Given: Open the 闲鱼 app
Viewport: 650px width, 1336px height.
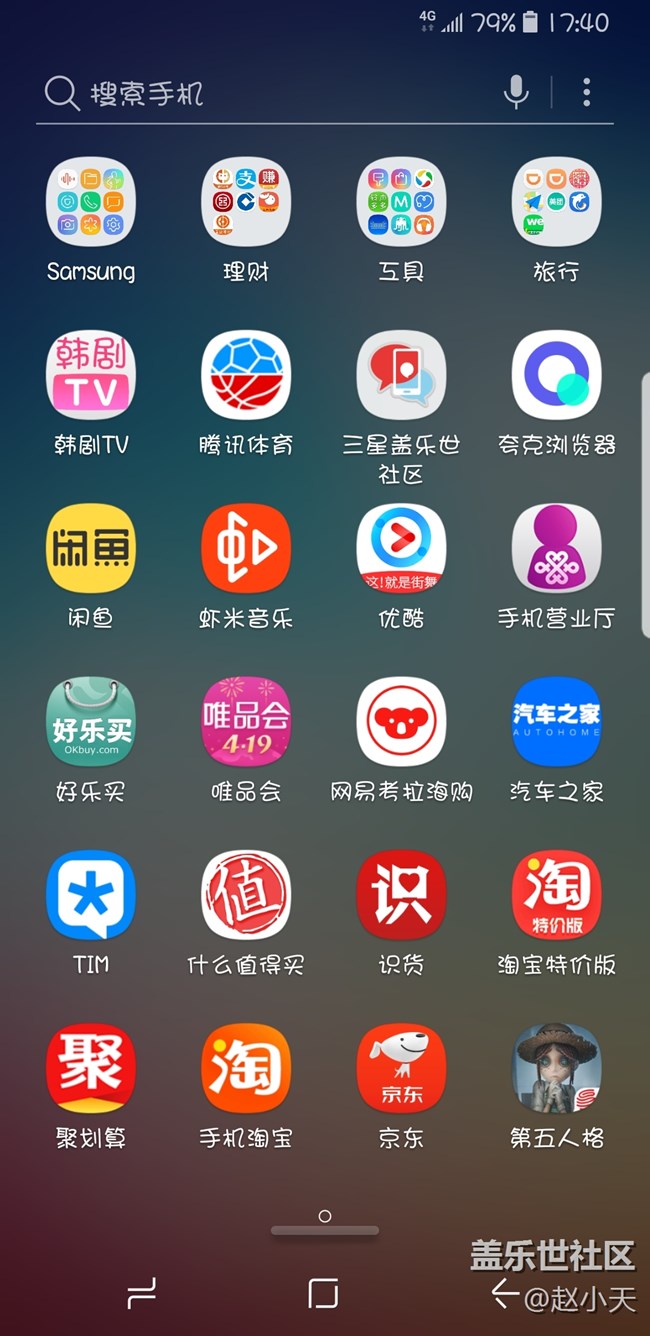Looking at the screenshot, I should pyautogui.click(x=91, y=549).
